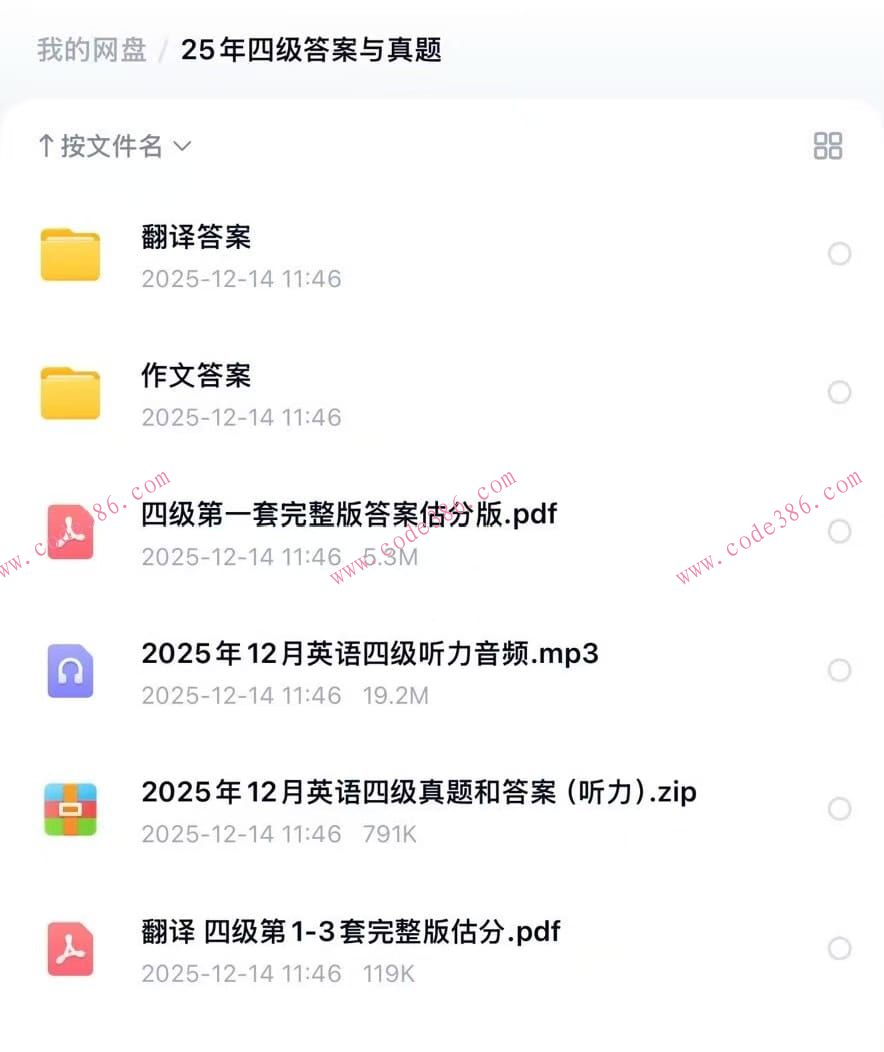The width and height of the screenshot is (884, 1052).
Task: Navigate back via 我的网盘 breadcrumb
Action: point(90,48)
